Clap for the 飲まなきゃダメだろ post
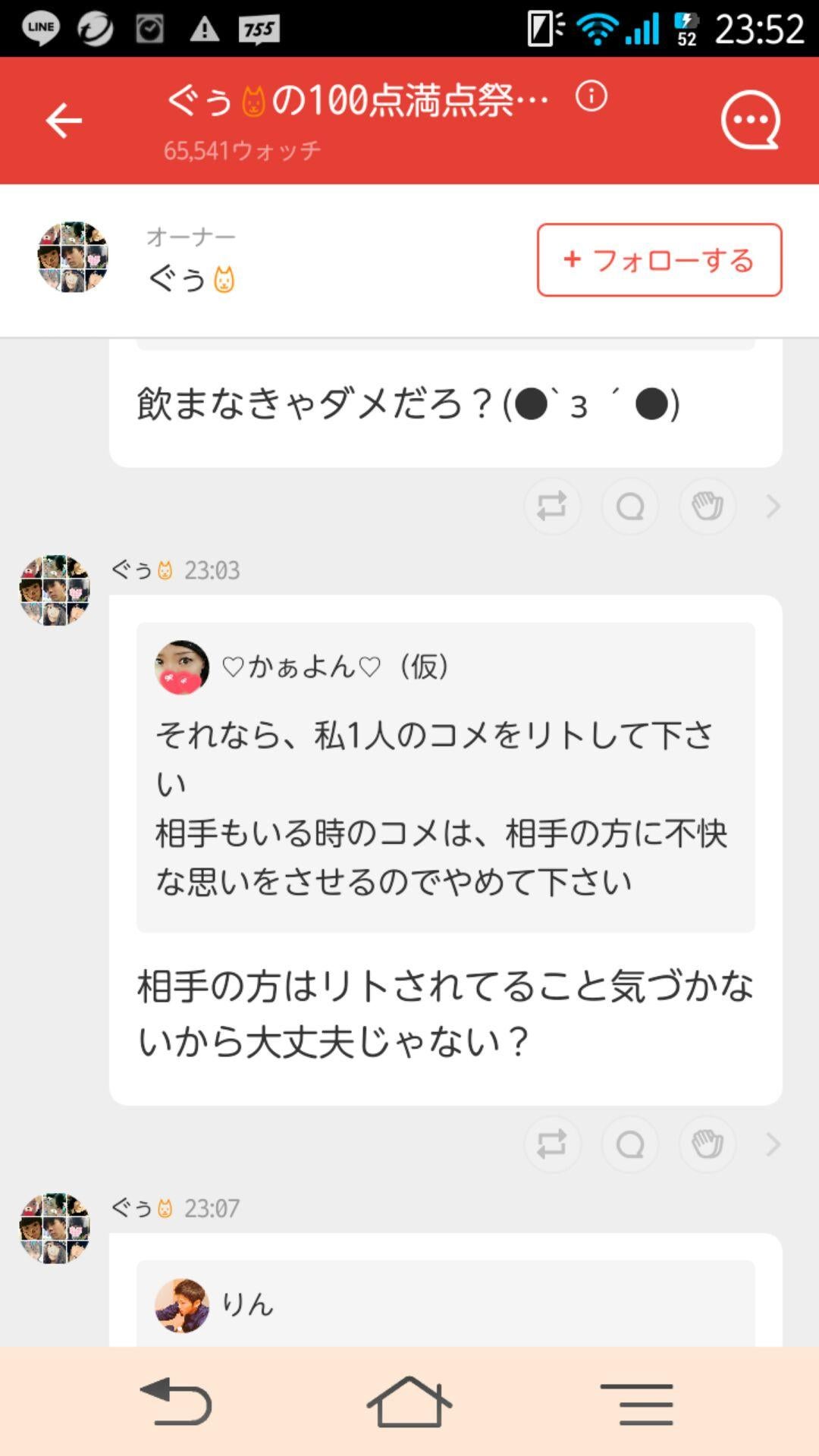 (708, 506)
